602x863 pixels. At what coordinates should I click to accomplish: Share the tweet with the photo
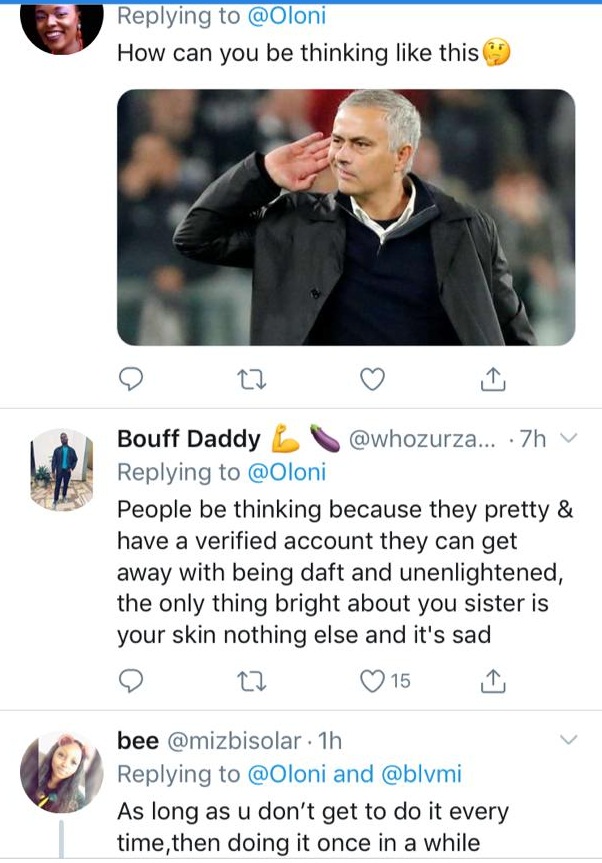(492, 380)
